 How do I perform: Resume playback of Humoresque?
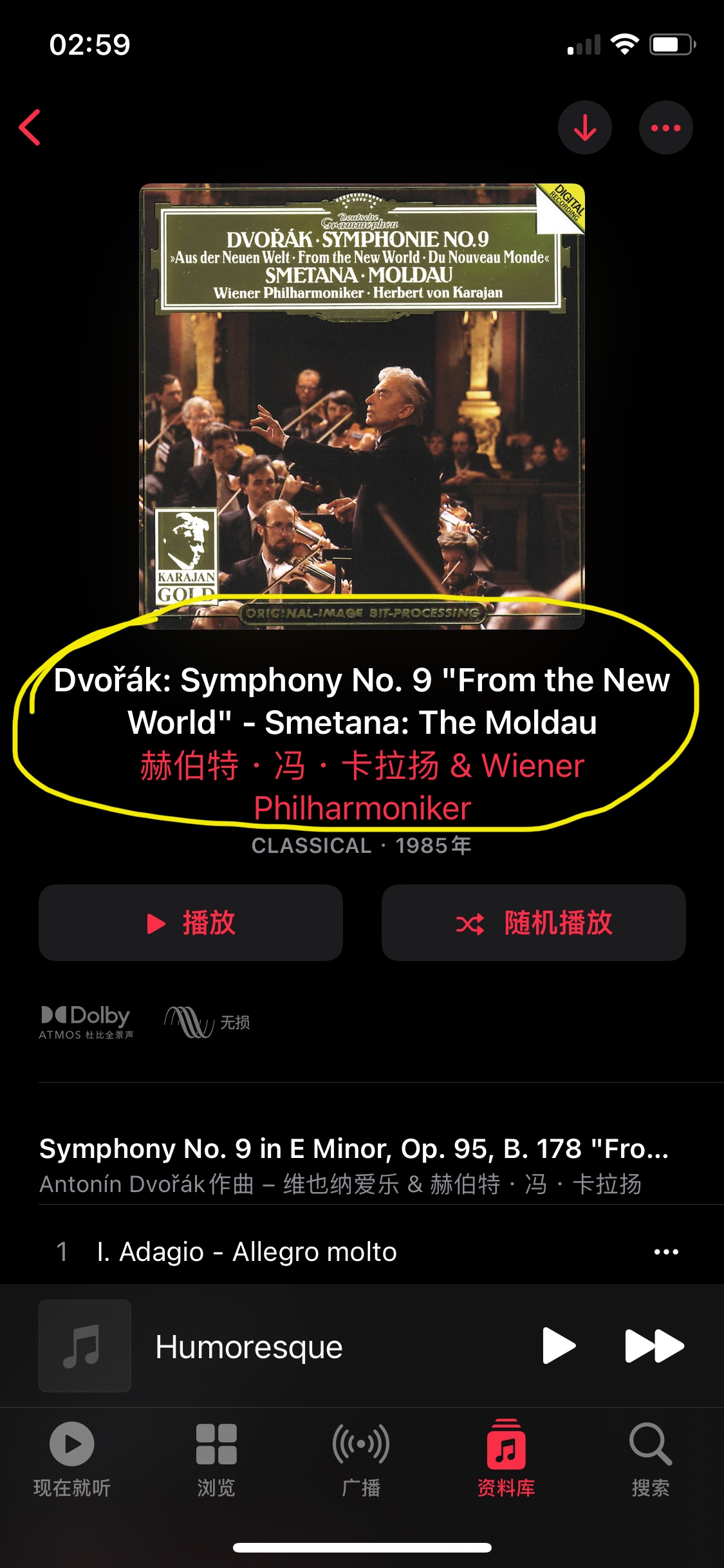[x=558, y=1345]
